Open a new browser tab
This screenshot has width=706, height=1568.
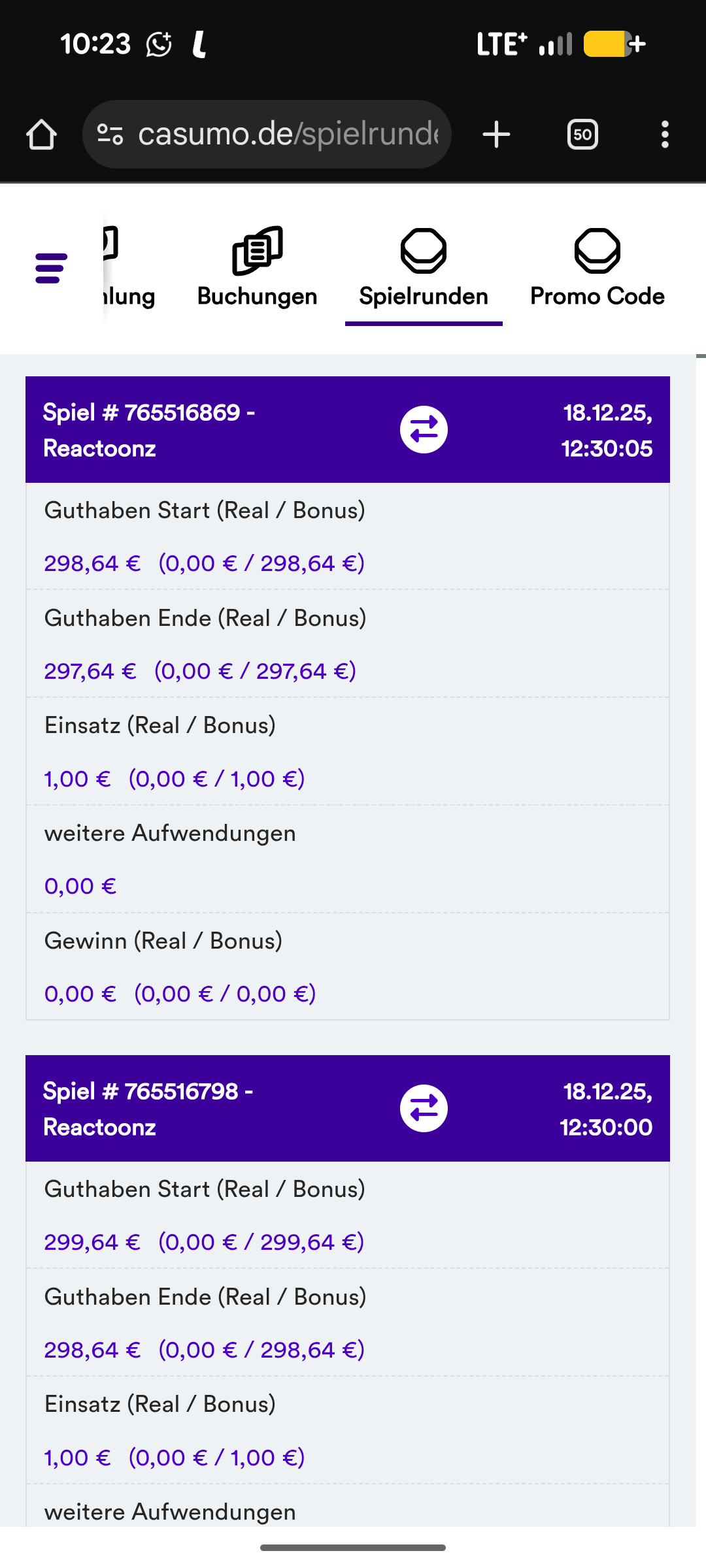click(x=496, y=135)
